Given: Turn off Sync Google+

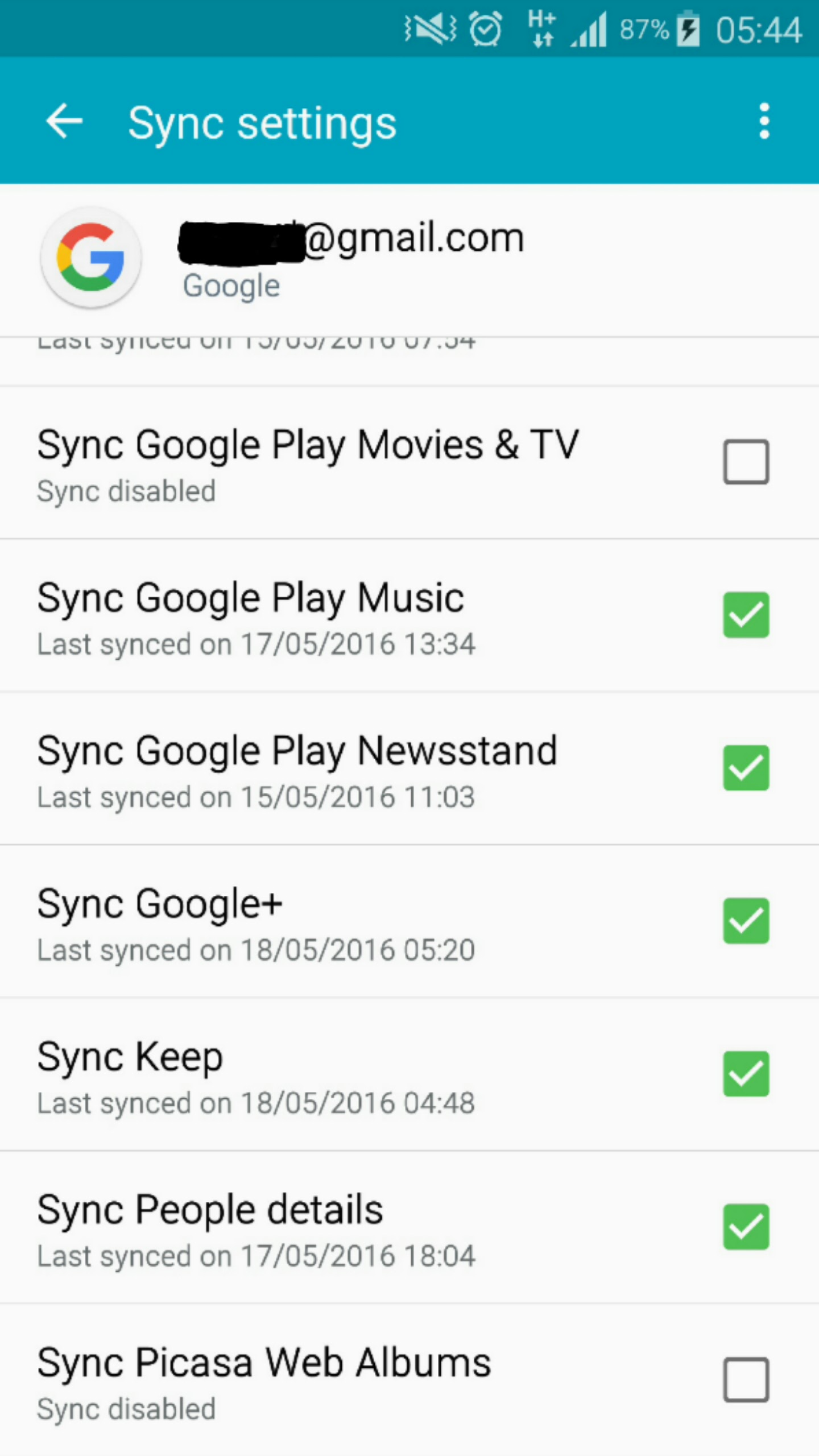Looking at the screenshot, I should pyautogui.click(x=746, y=921).
